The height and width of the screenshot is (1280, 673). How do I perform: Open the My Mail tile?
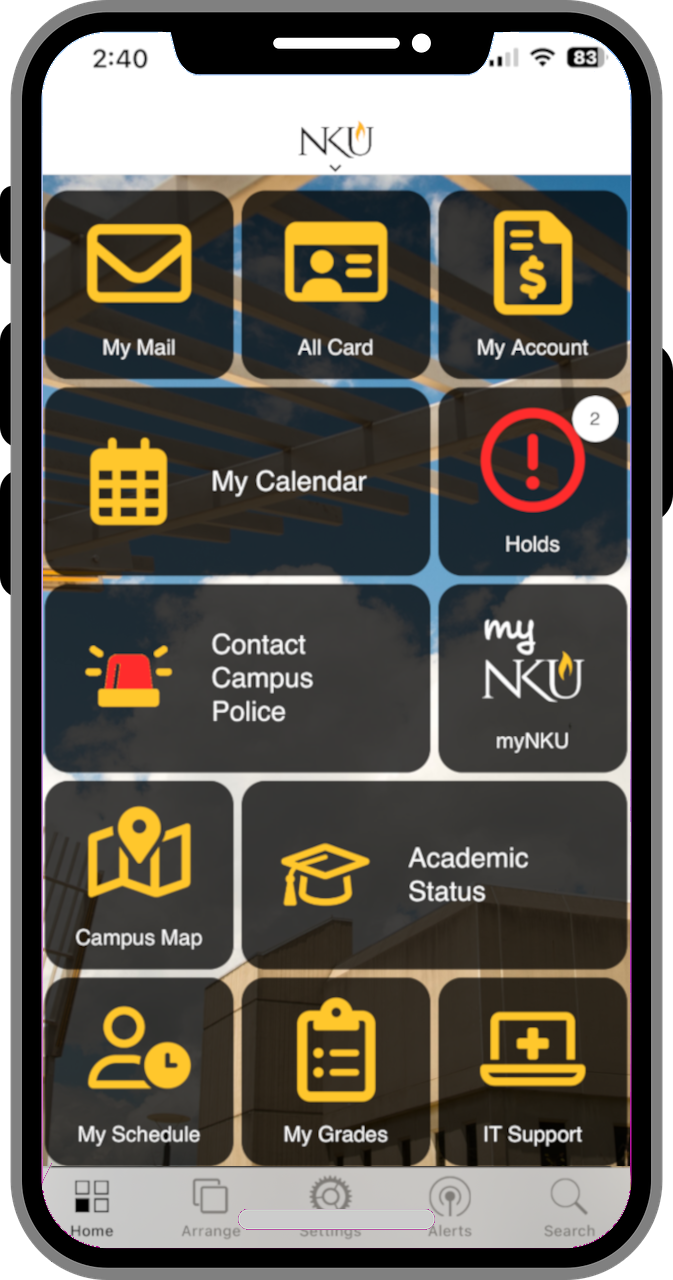139,285
